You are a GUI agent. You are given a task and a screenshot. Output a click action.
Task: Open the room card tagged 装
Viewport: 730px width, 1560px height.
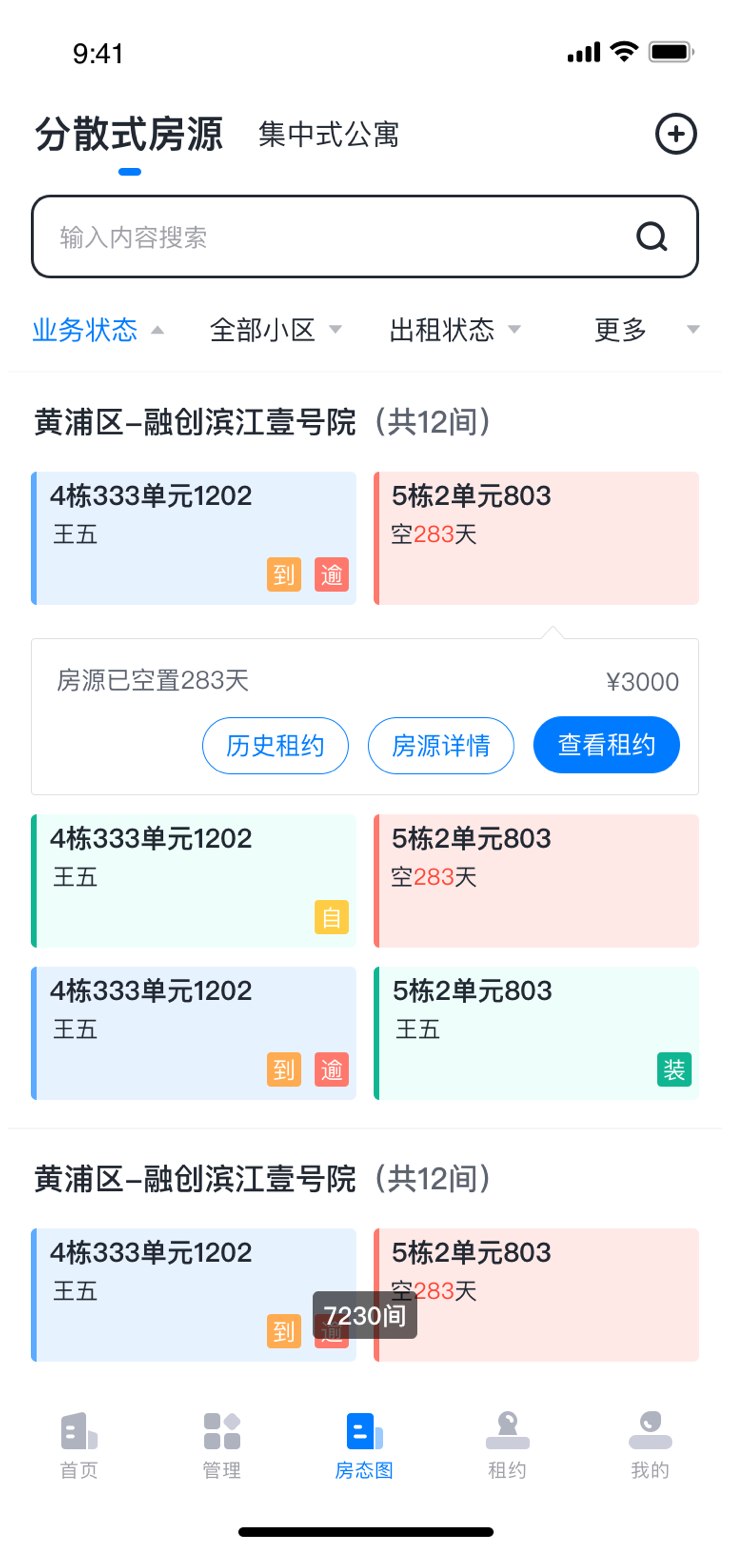pos(536,1033)
